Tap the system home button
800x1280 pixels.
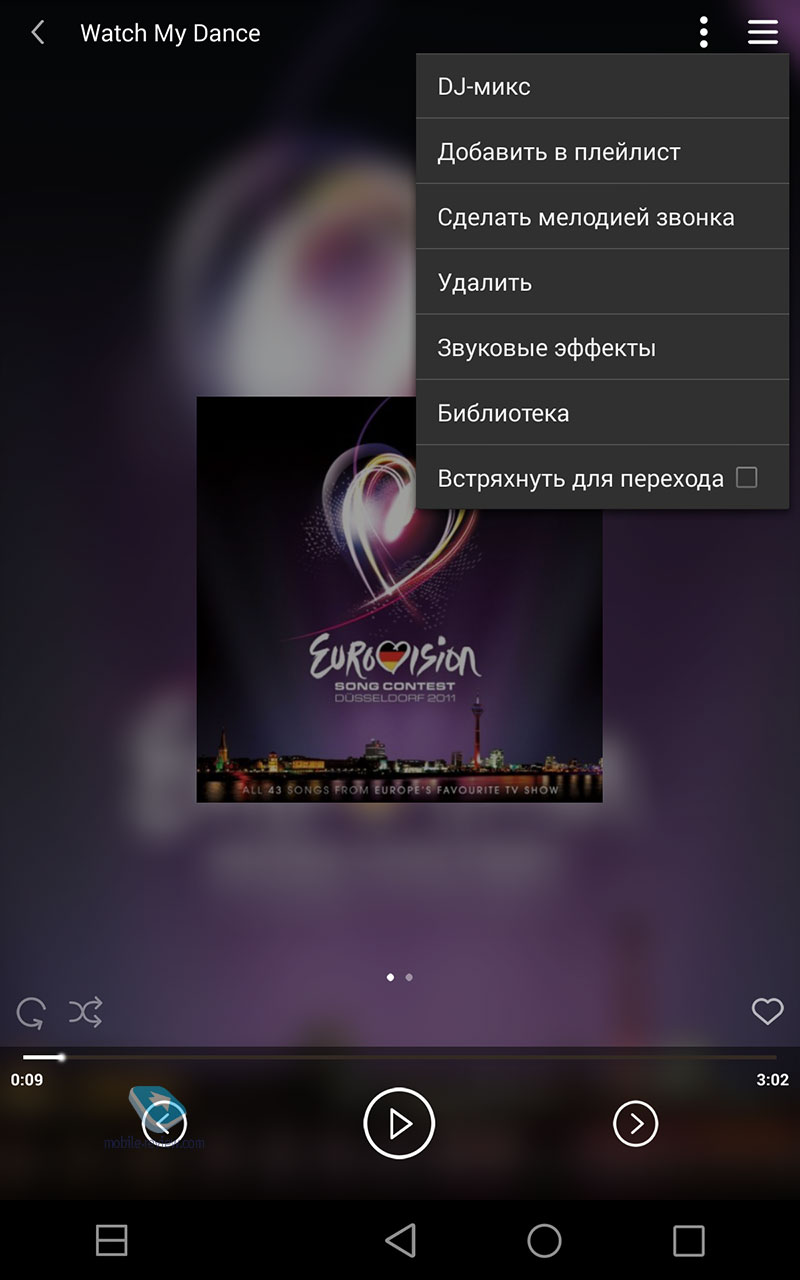(544, 1241)
